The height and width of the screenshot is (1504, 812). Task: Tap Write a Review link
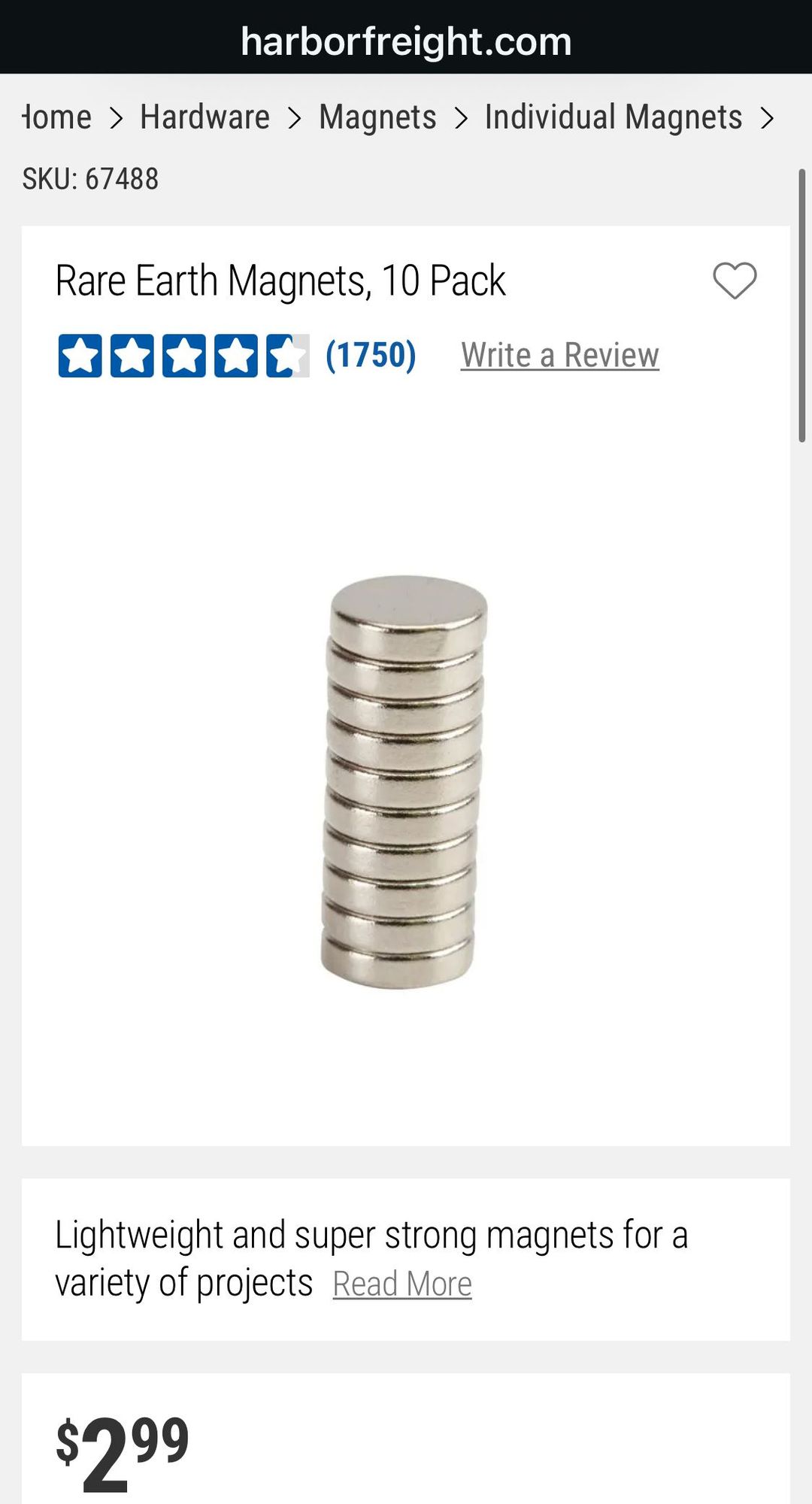tap(559, 355)
